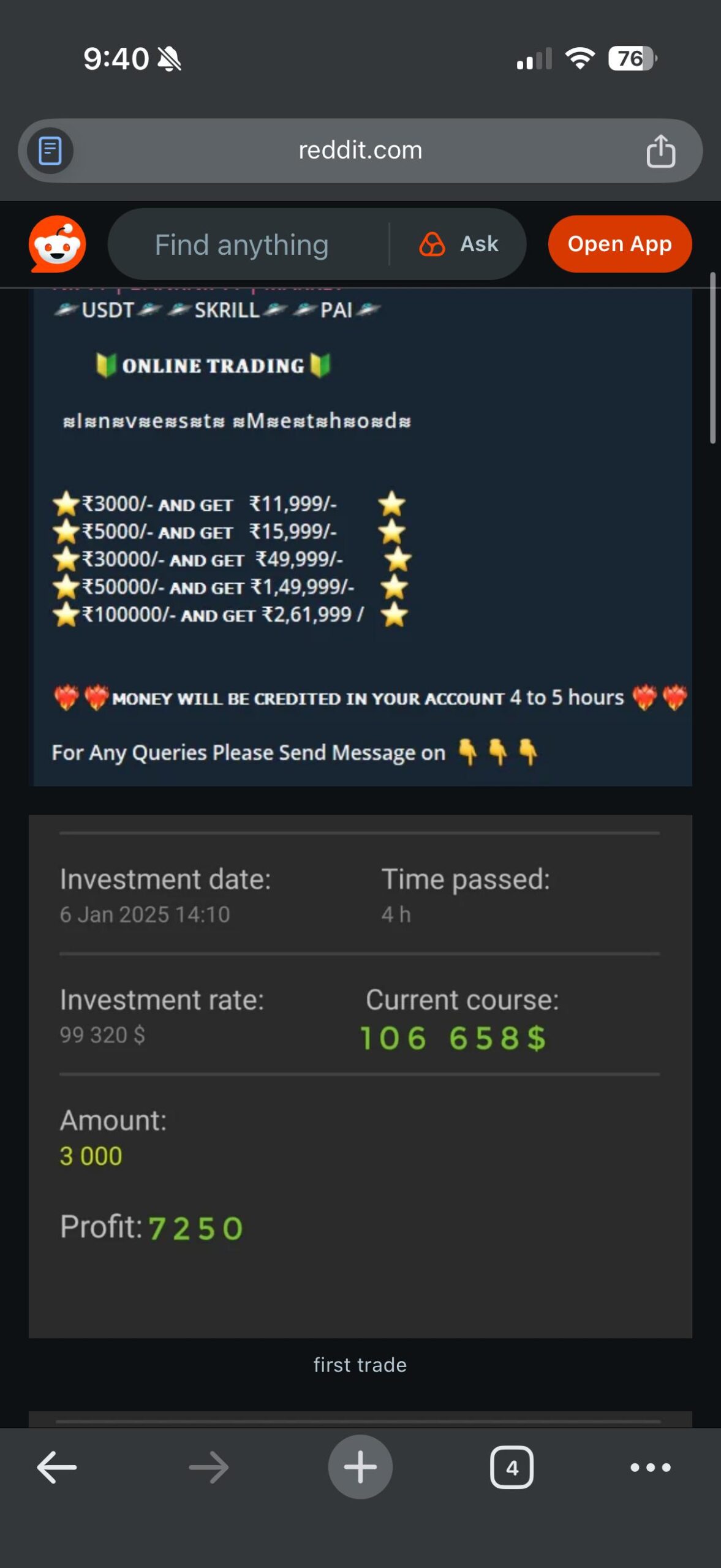Open the browser's more options menu
This screenshot has height=1568, width=721.
pyautogui.click(x=651, y=1467)
